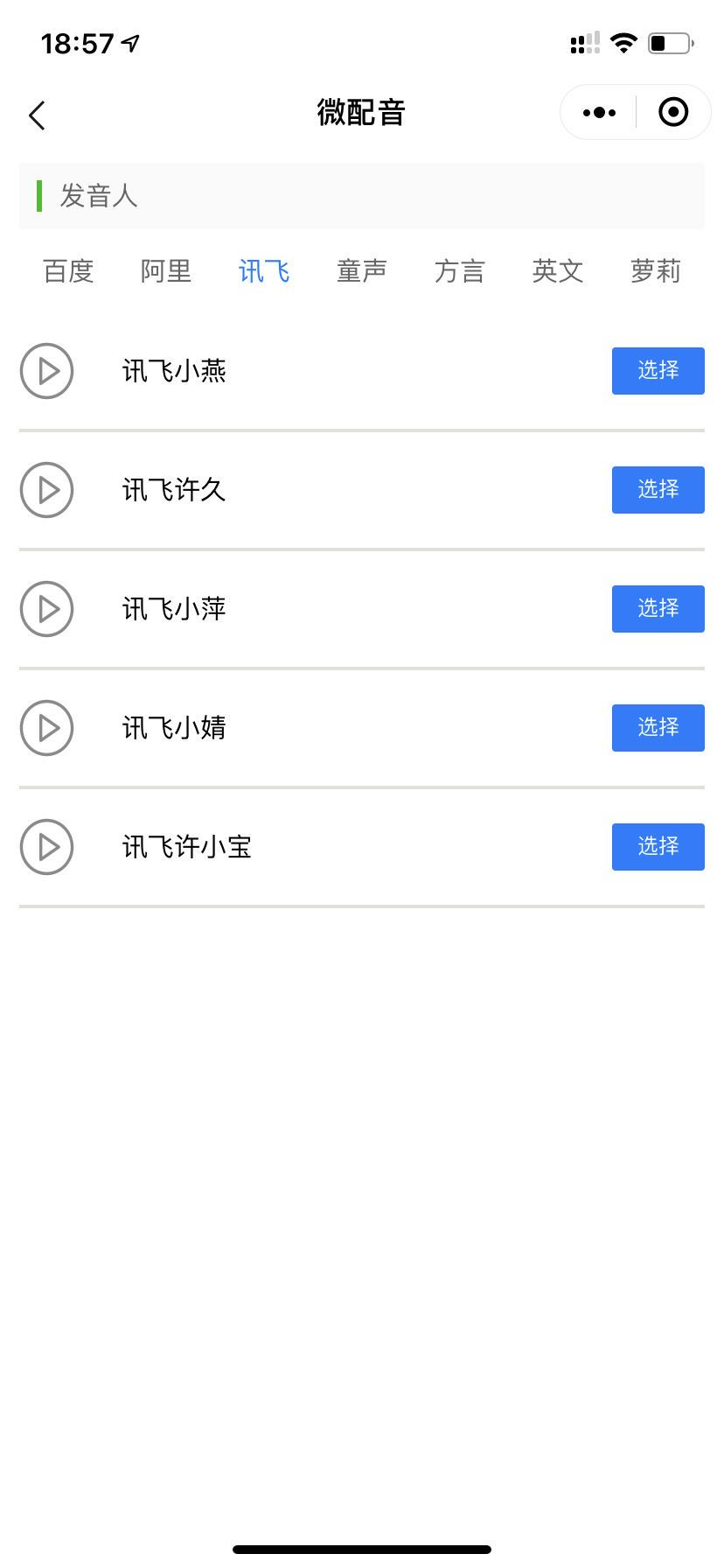This screenshot has height=1568, width=724.
Task: Listen to the 讯飞小婧 voice sample
Action: tap(47, 728)
